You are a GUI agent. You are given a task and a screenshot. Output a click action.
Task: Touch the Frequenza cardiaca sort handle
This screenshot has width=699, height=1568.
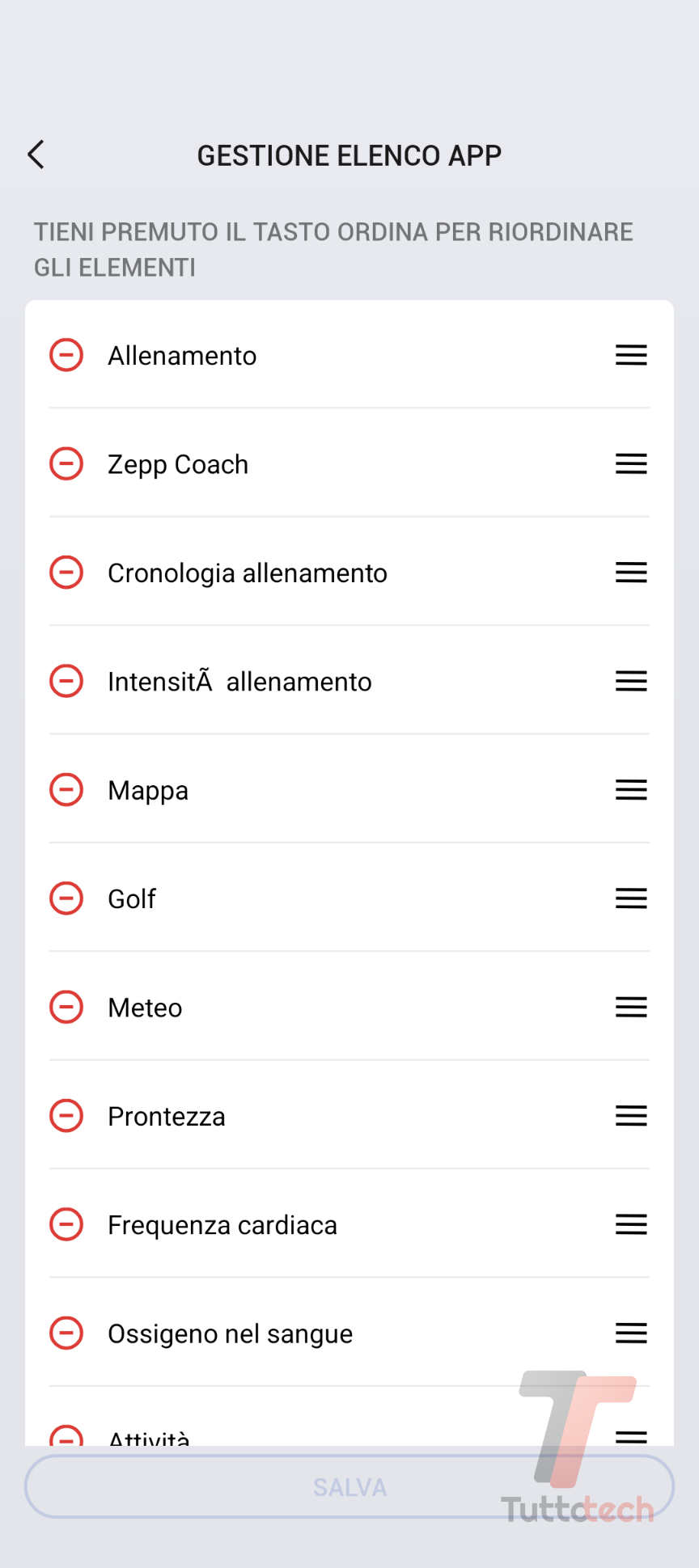(631, 1224)
